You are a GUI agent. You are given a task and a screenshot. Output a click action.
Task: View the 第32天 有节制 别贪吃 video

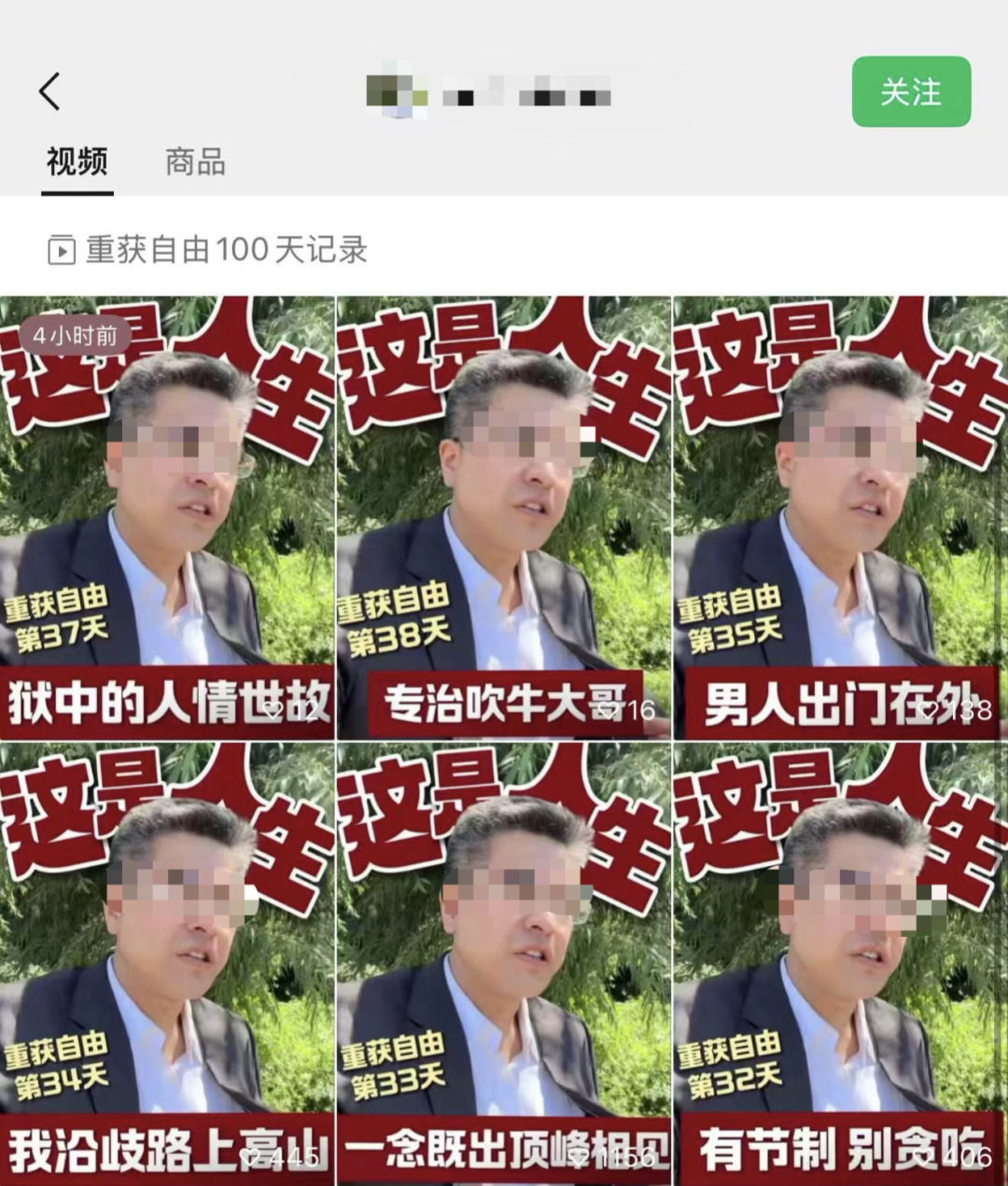pyautogui.click(x=840, y=963)
